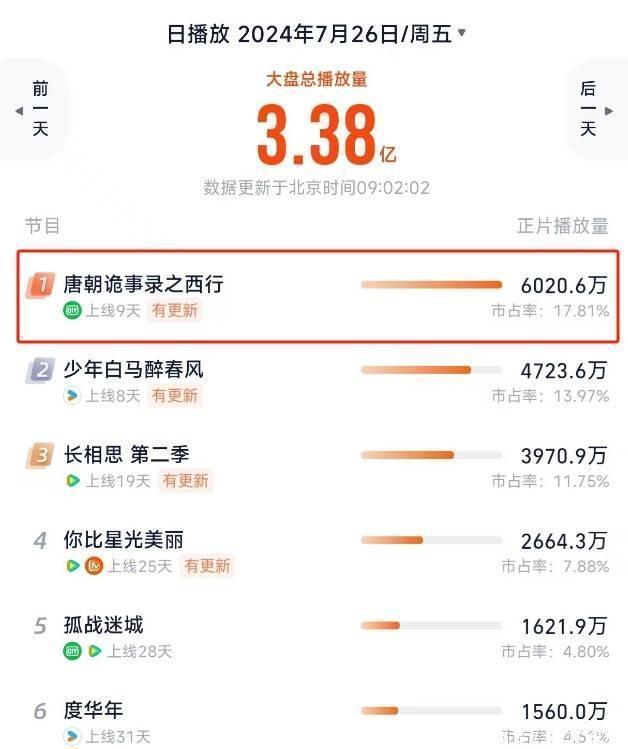
Task: Jump to the next day (后一天)
Action: click(591, 109)
